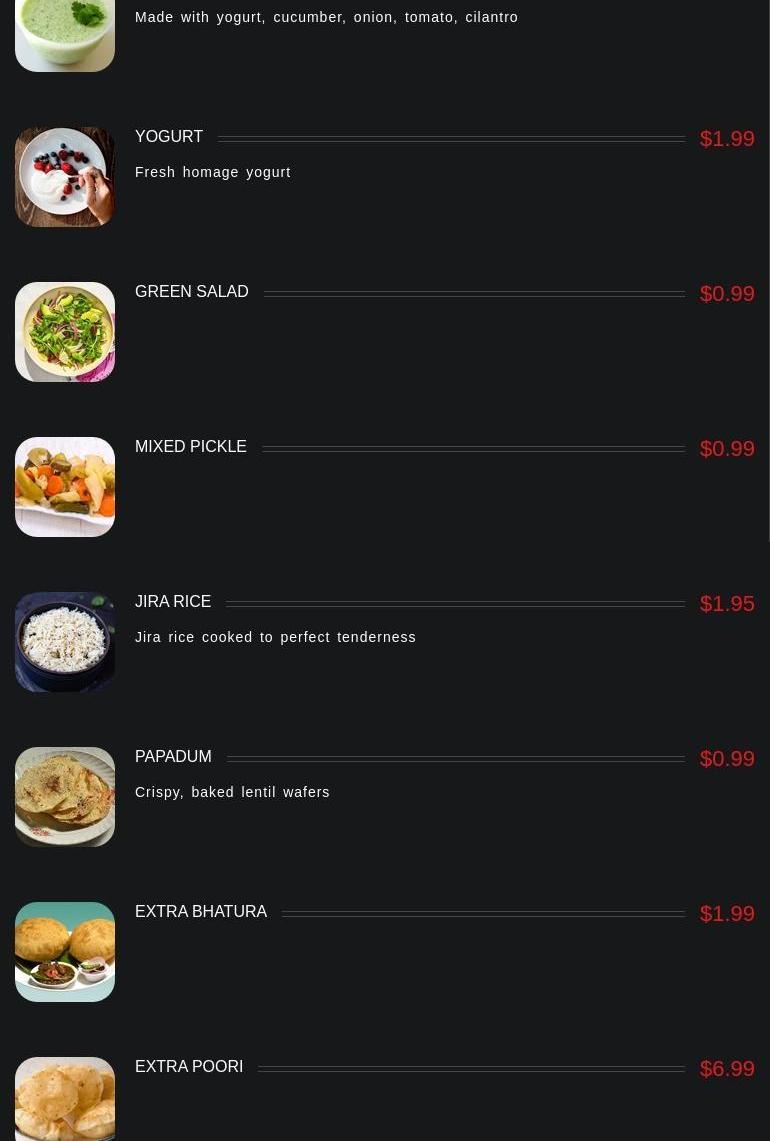
Task: Open the Jira Rice item
Action: [x=173, y=602]
